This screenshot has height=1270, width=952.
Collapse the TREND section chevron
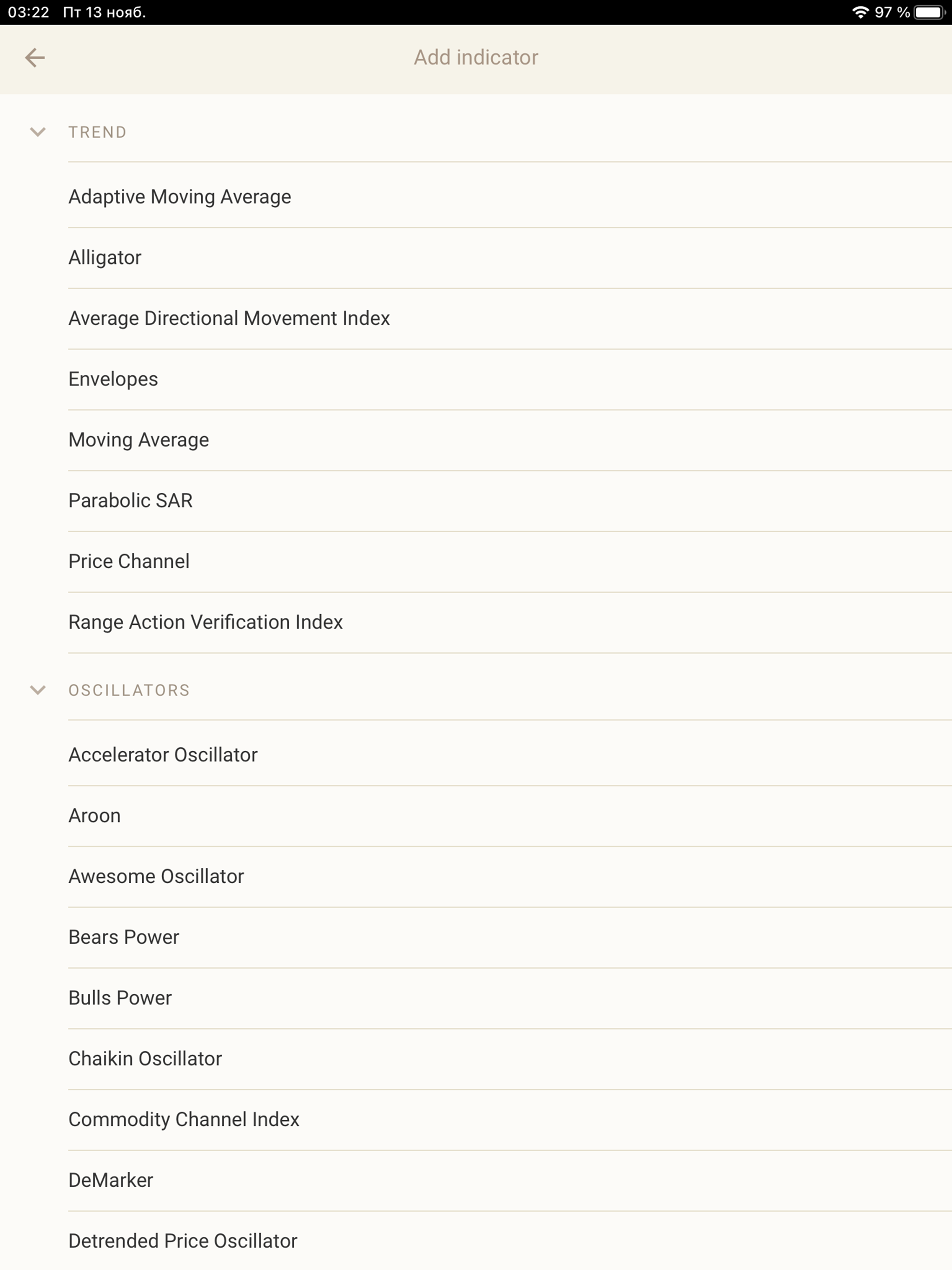pos(38,132)
